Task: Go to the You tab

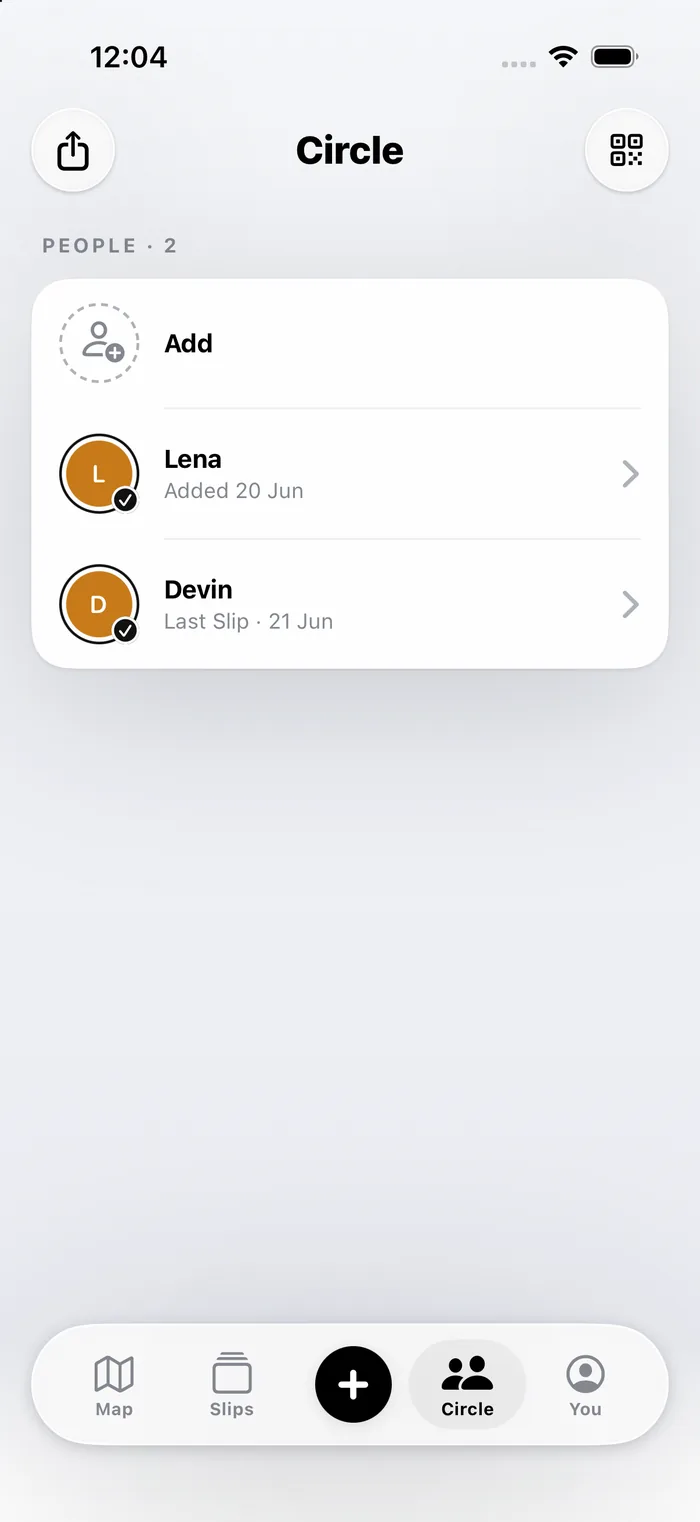Action: (585, 1386)
